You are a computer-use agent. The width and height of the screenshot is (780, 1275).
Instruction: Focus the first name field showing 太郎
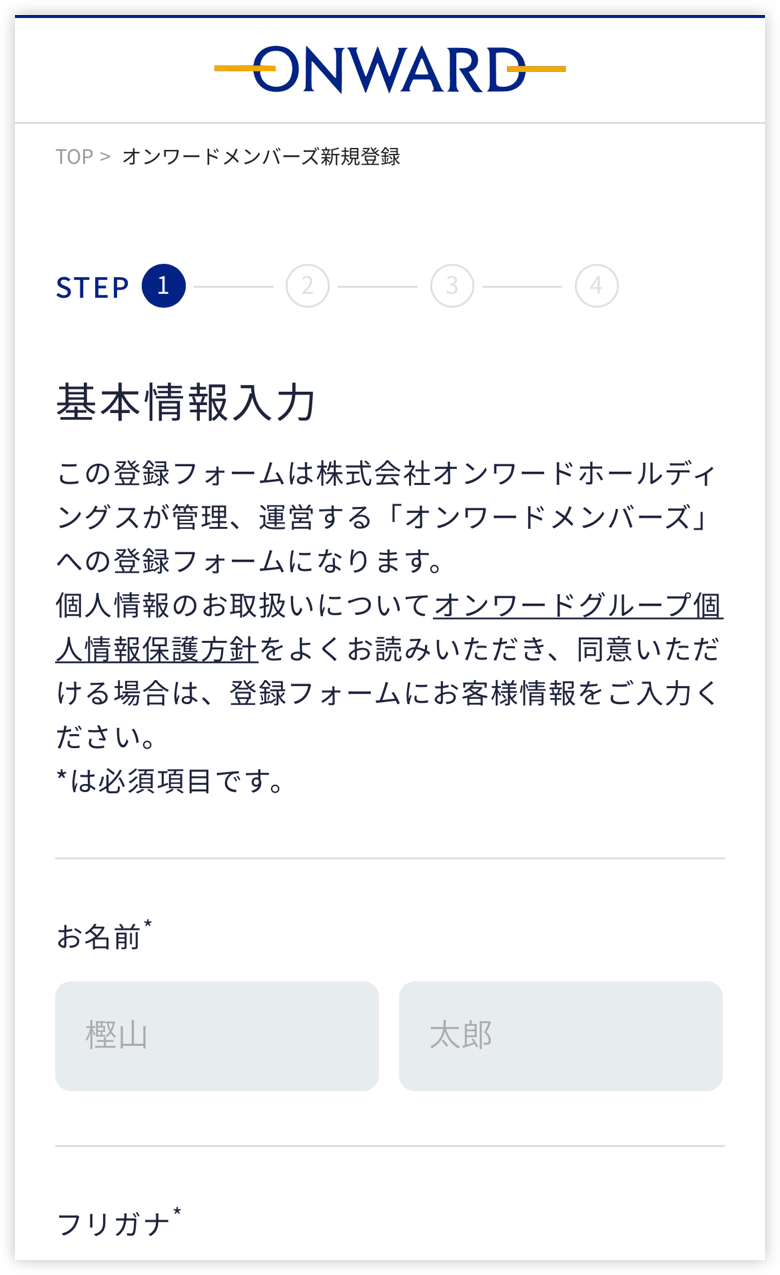click(x=560, y=1035)
